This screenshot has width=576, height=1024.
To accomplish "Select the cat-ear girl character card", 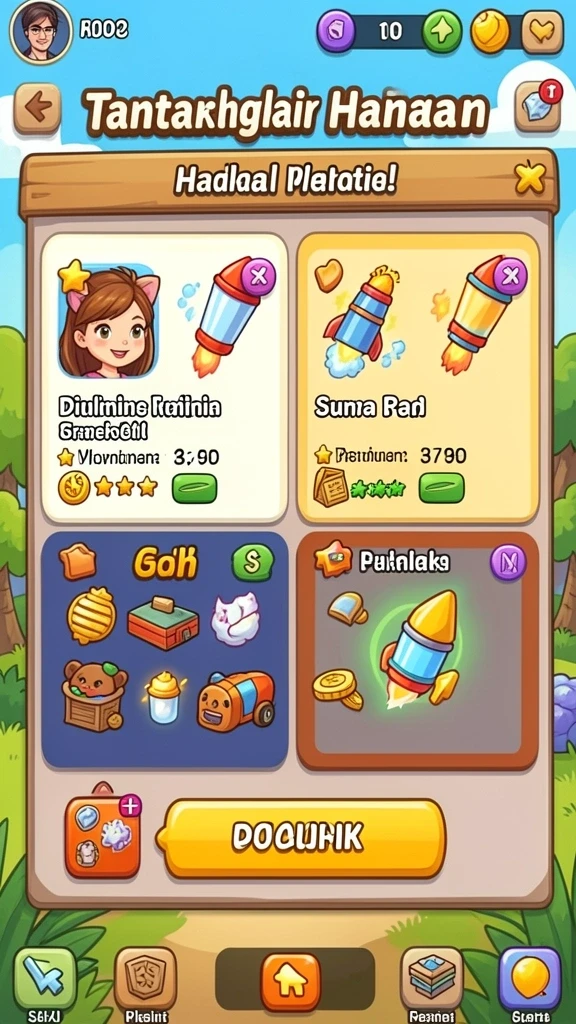I will click(165, 378).
